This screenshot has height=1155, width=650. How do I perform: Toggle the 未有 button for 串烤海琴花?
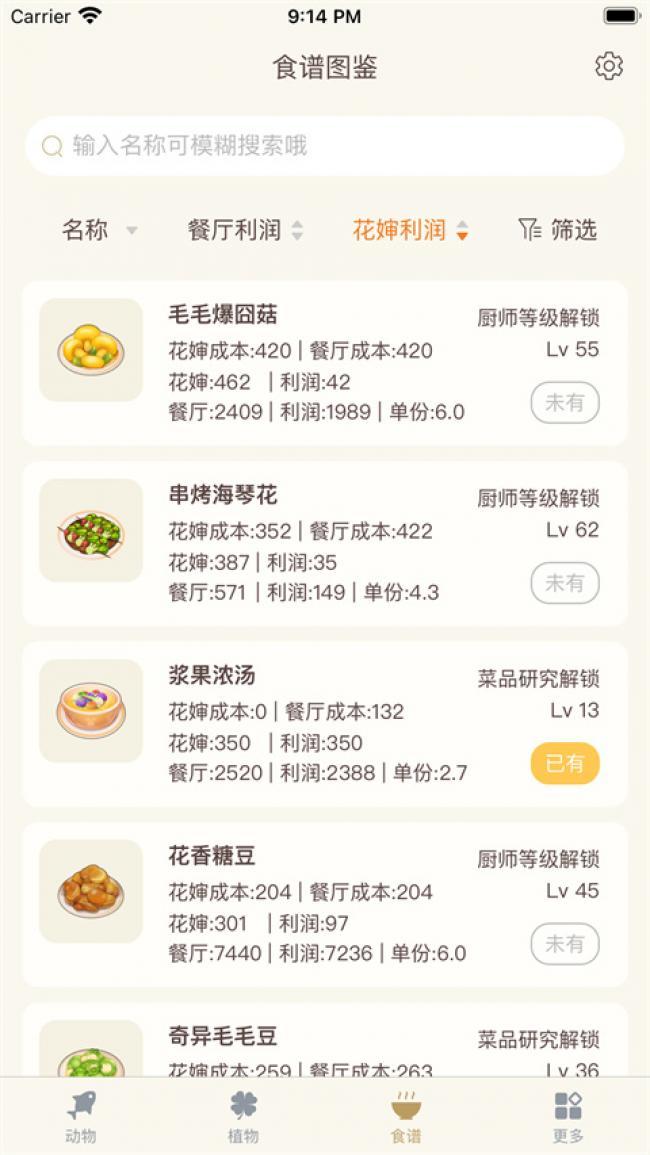pos(564,583)
